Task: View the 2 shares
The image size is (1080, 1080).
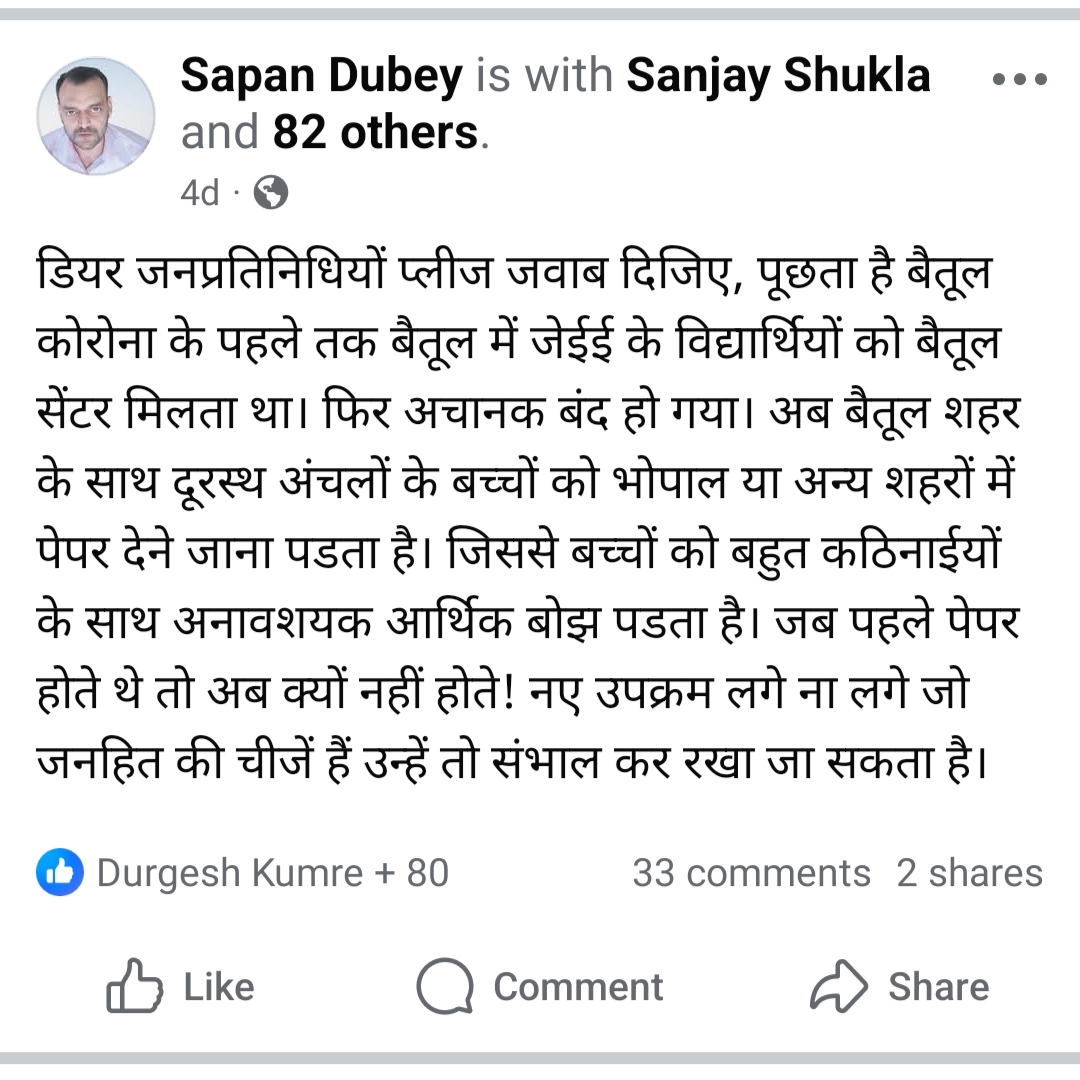Action: point(969,873)
